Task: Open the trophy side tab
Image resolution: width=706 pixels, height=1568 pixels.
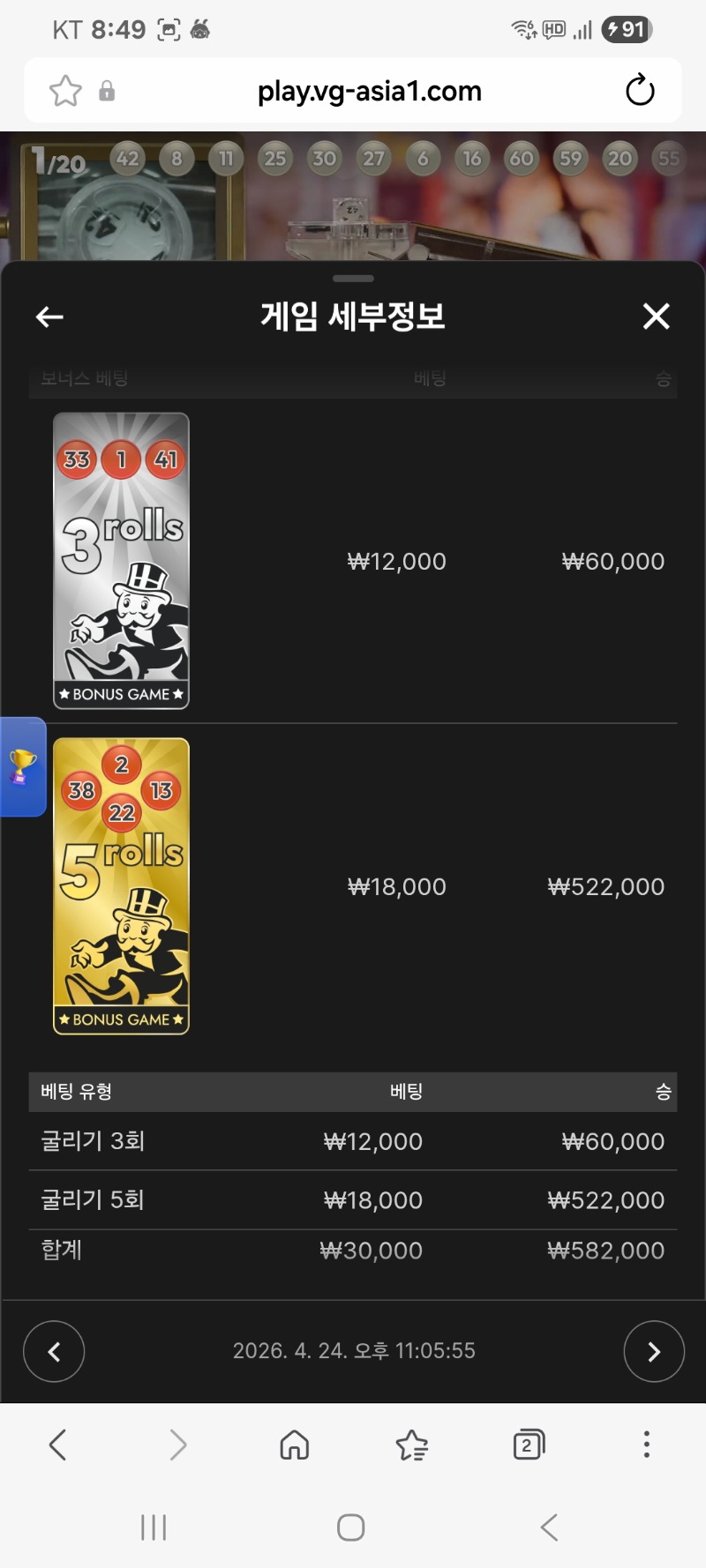Action: (22, 766)
